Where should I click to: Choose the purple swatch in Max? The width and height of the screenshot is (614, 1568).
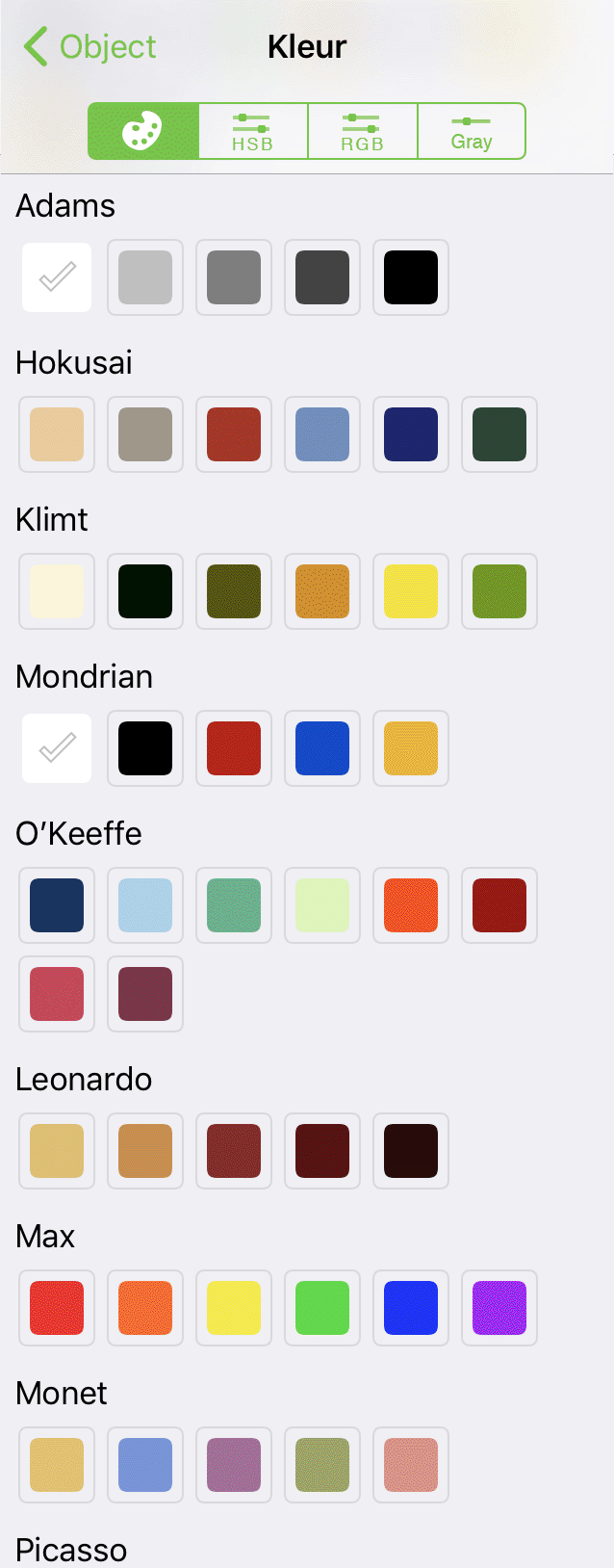pos(499,1308)
